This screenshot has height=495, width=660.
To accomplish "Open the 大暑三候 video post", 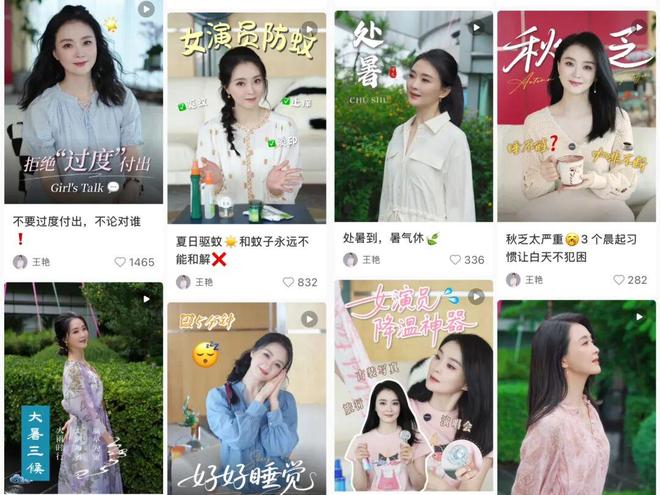I will coord(83,390).
